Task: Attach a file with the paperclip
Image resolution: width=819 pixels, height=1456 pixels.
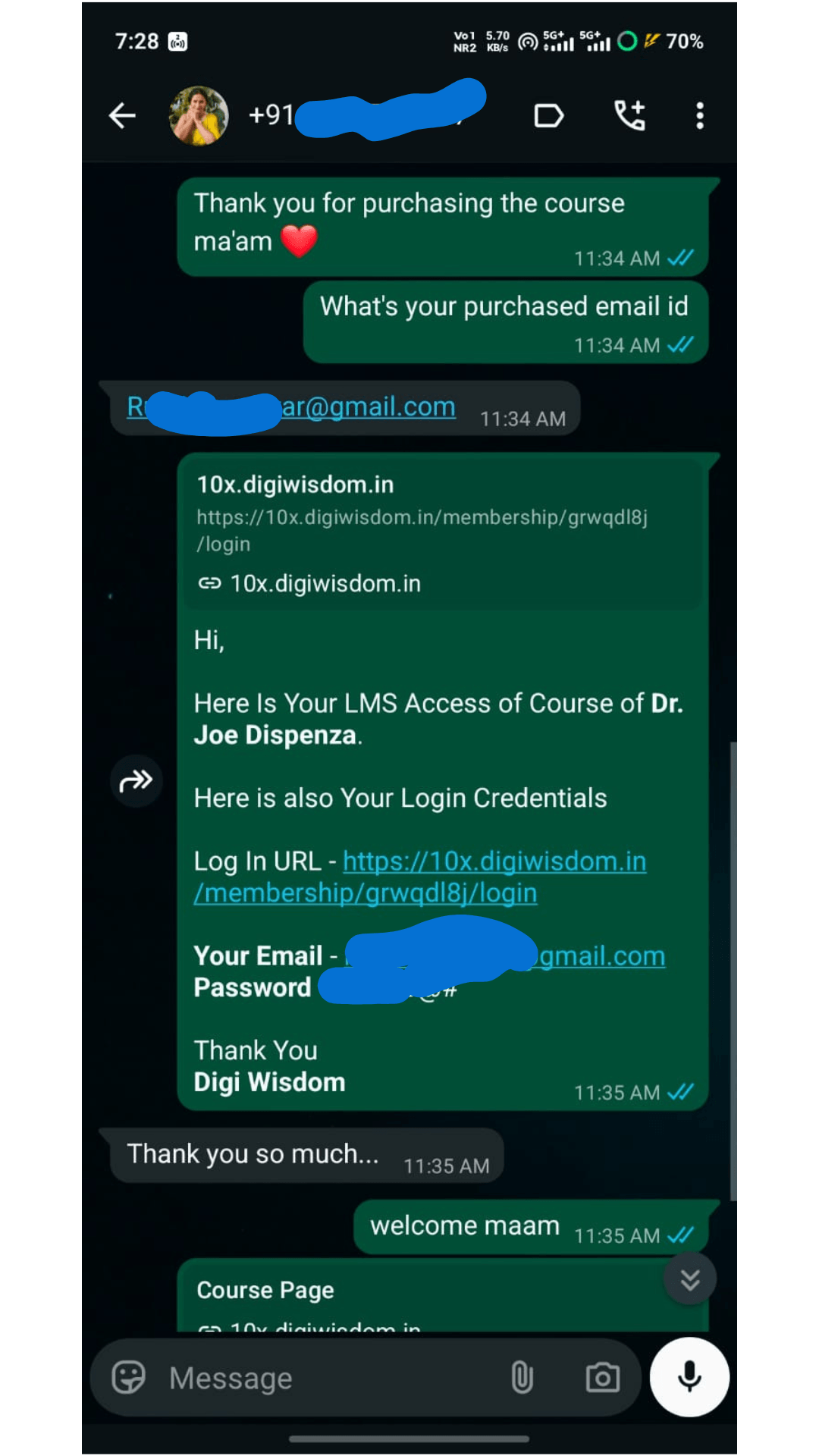Action: pos(522,1377)
